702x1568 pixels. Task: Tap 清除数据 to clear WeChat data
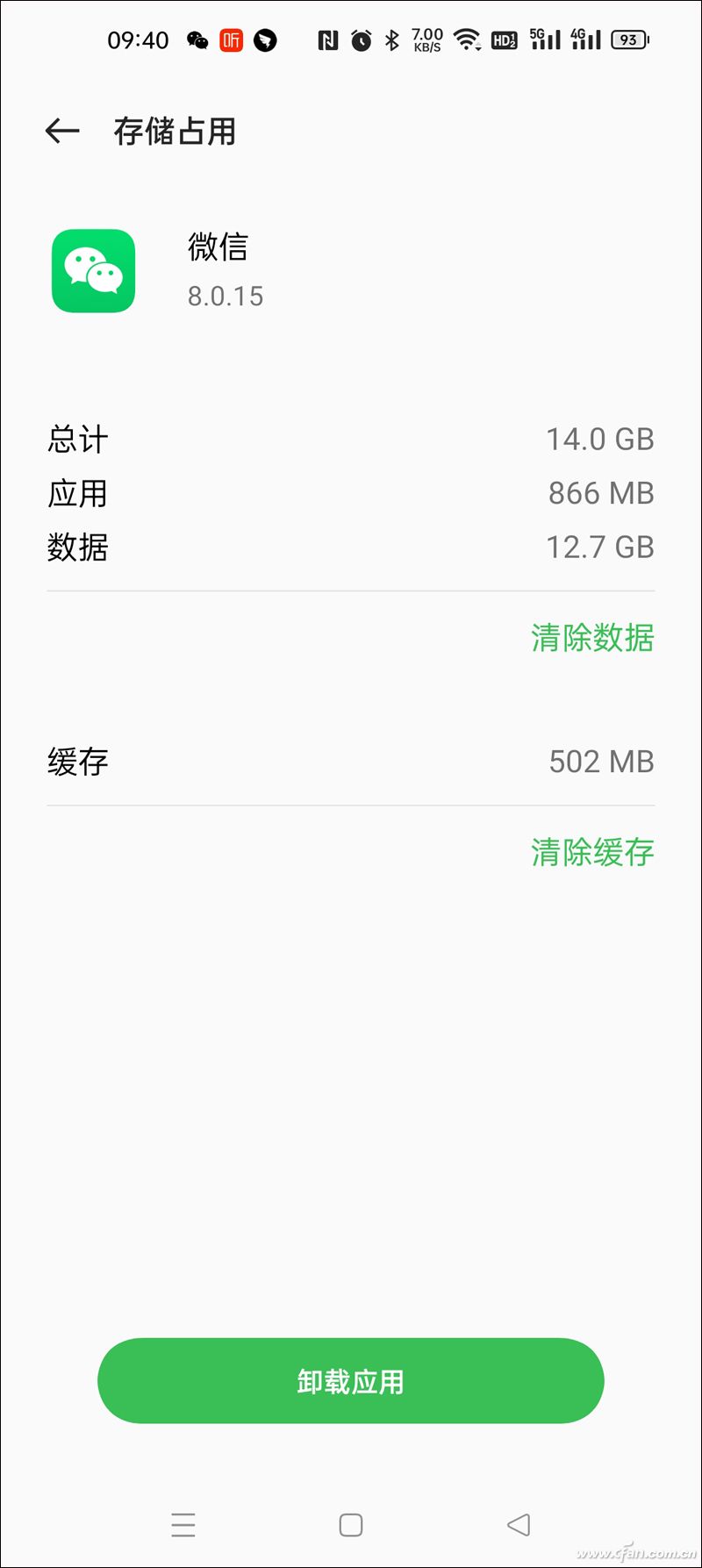click(592, 638)
